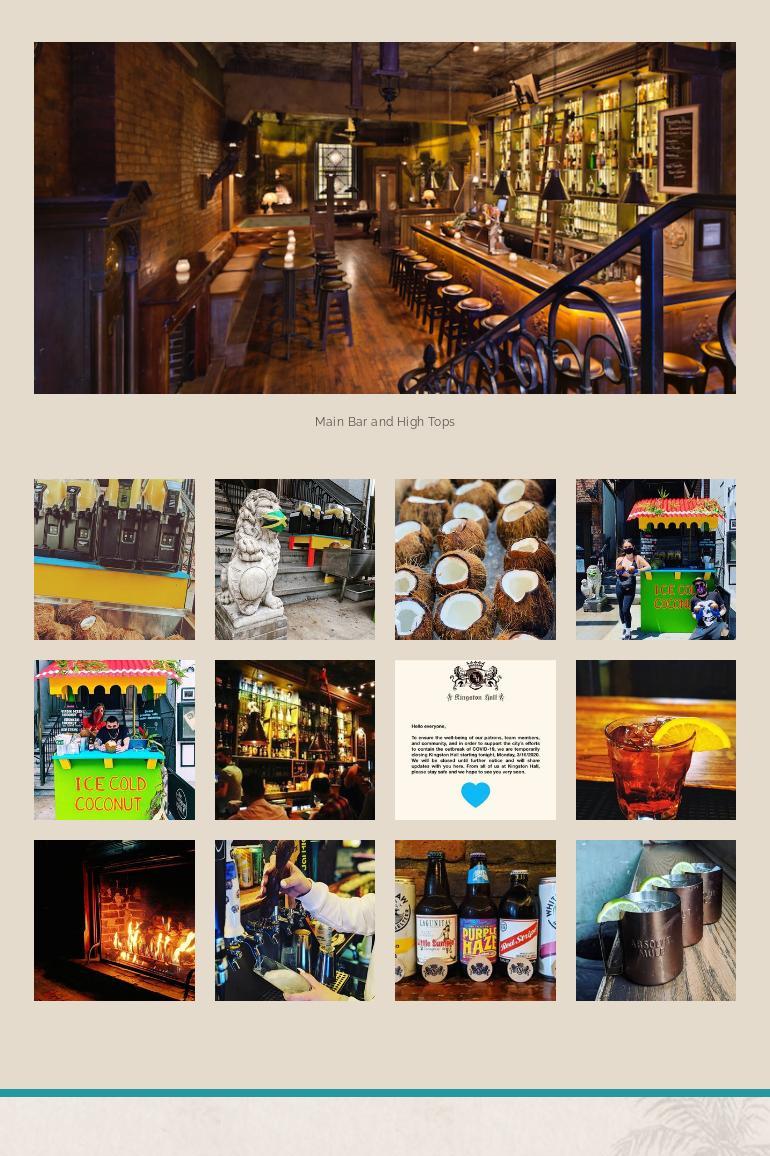This screenshot has width=770, height=1156.
Task: View the beer bottles and cans photo
Action: pyautogui.click(x=475, y=920)
